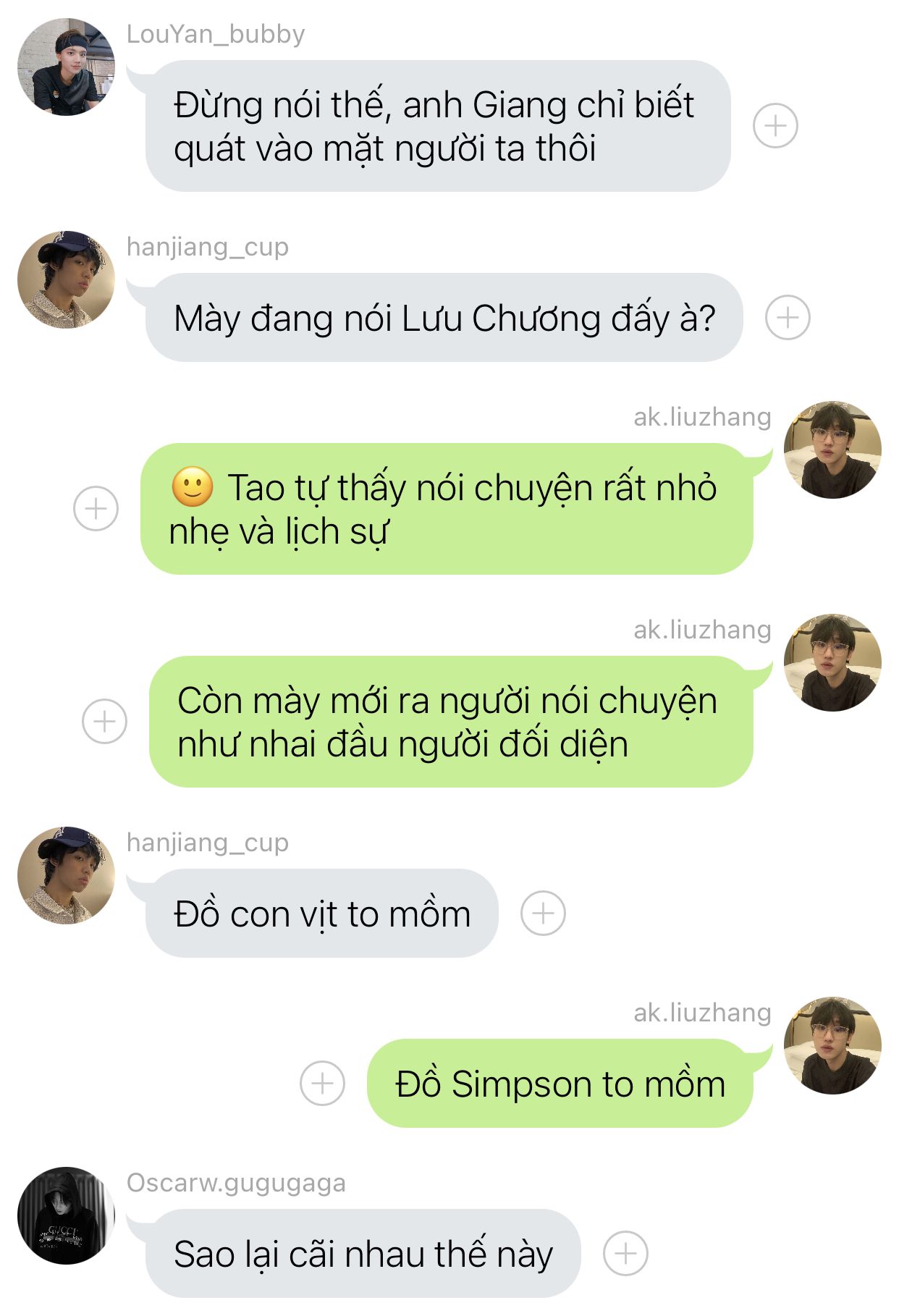Tap plus icon next to "Mày đang nói Lưu Chương"
Image resolution: width=899 pixels, height=1316 pixels.
coord(788,318)
